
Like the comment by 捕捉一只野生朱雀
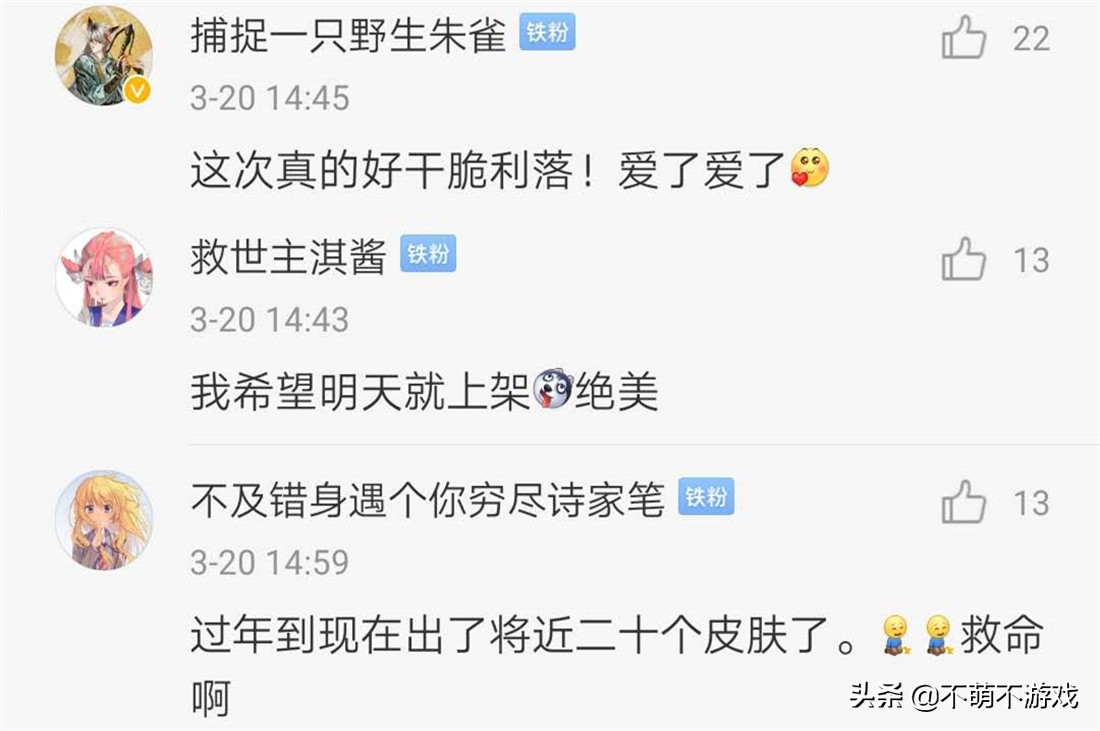point(964,40)
